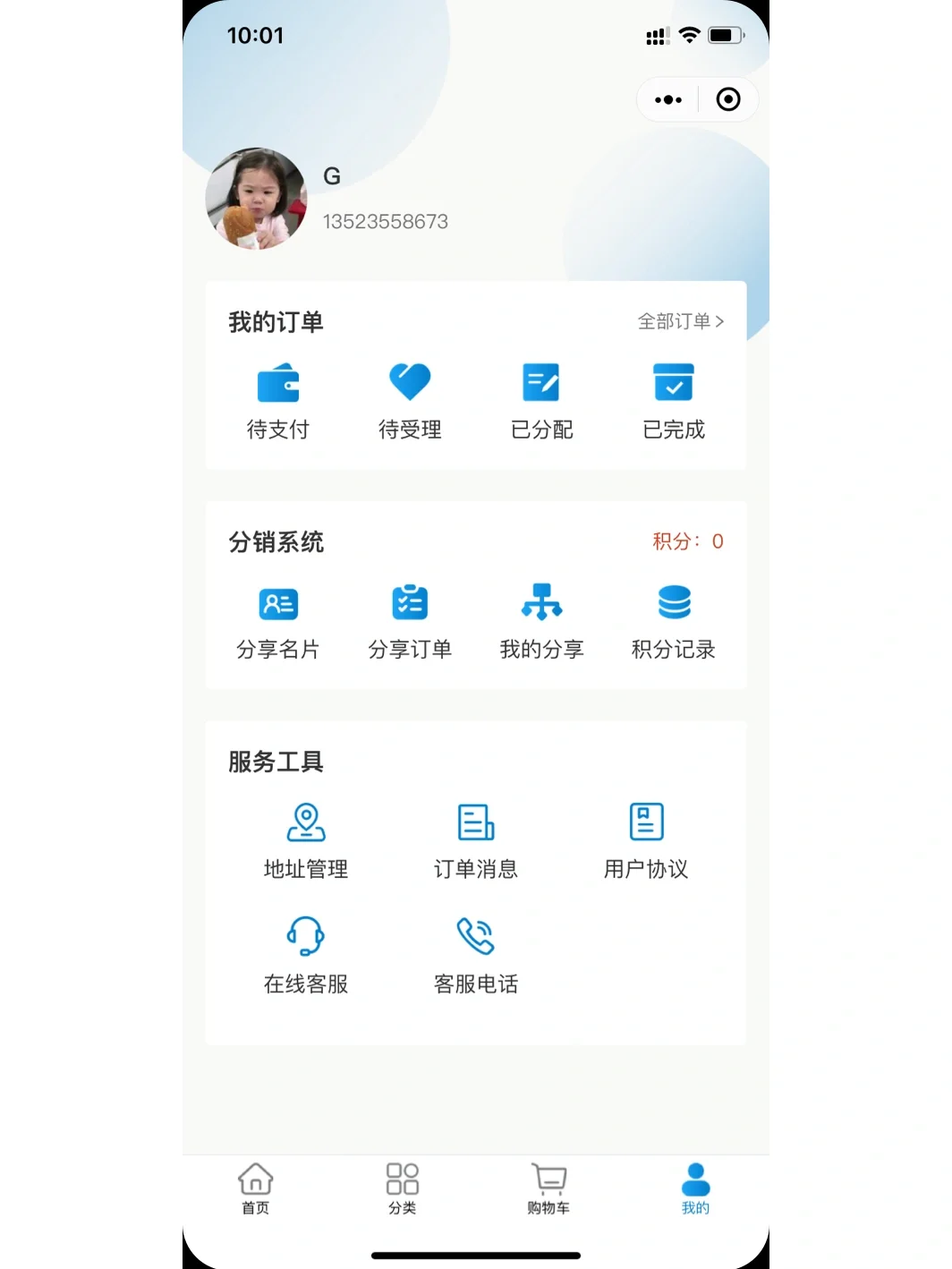Read the 用户协议 user agreement
This screenshot has height=1269, width=952.
click(646, 840)
